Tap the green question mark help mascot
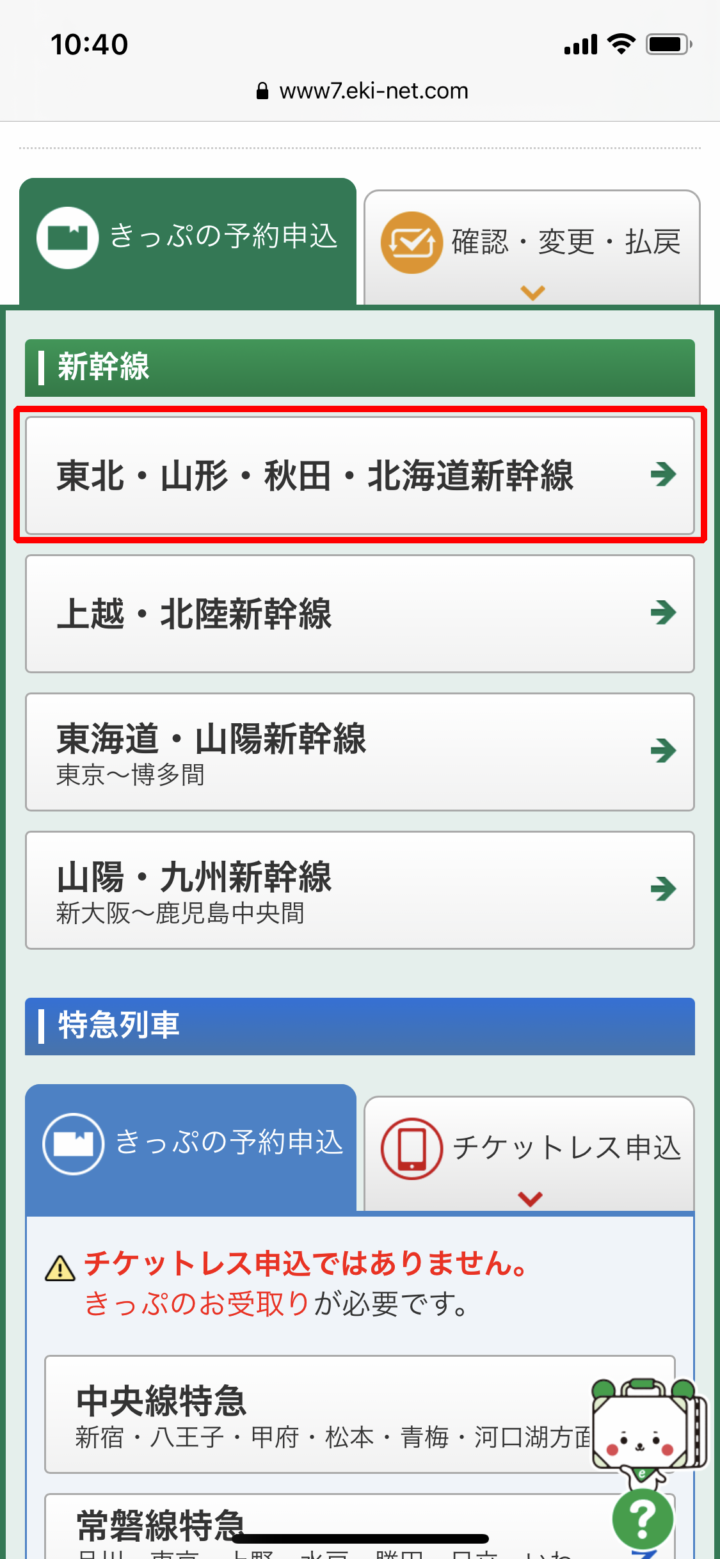The image size is (720, 1559). tap(642, 1518)
